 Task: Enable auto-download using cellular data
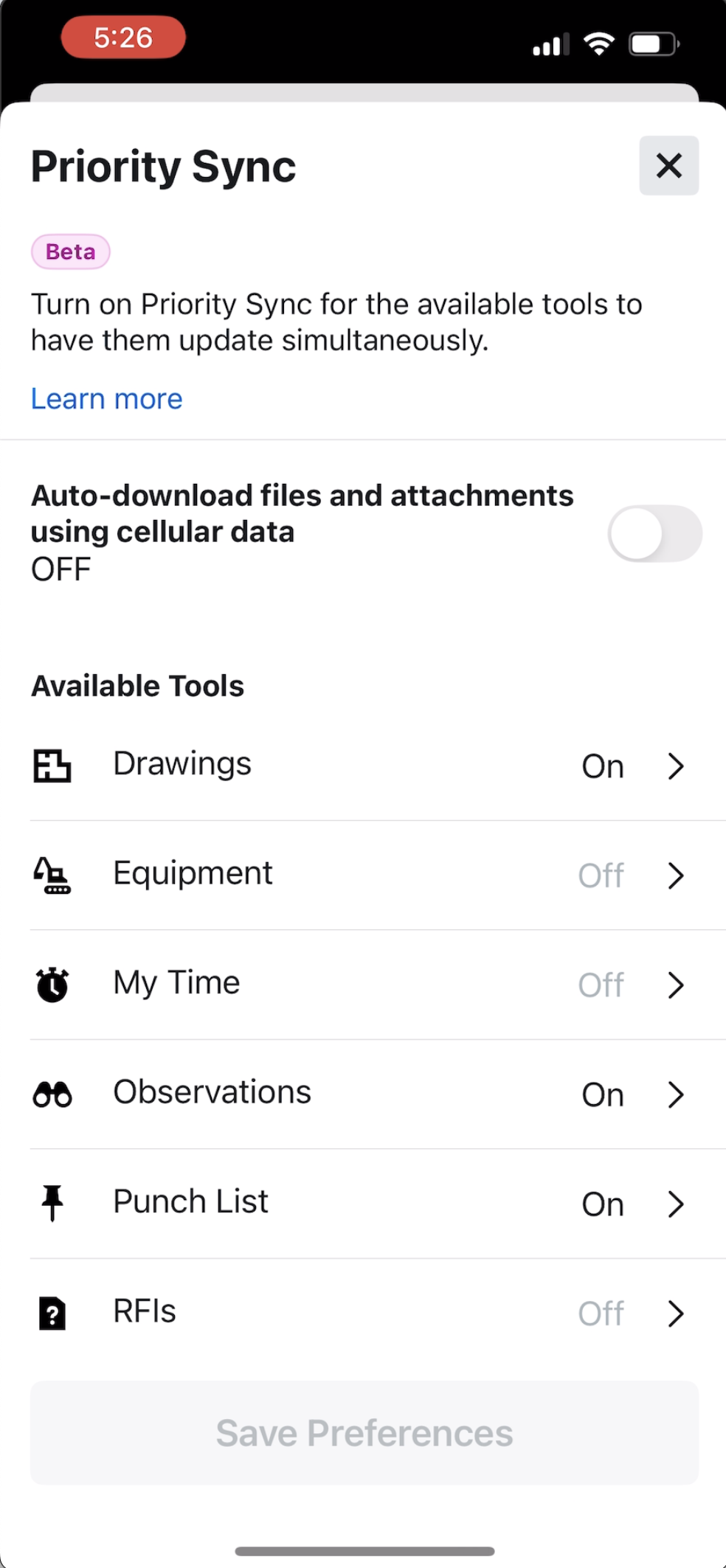pyautogui.click(x=654, y=533)
